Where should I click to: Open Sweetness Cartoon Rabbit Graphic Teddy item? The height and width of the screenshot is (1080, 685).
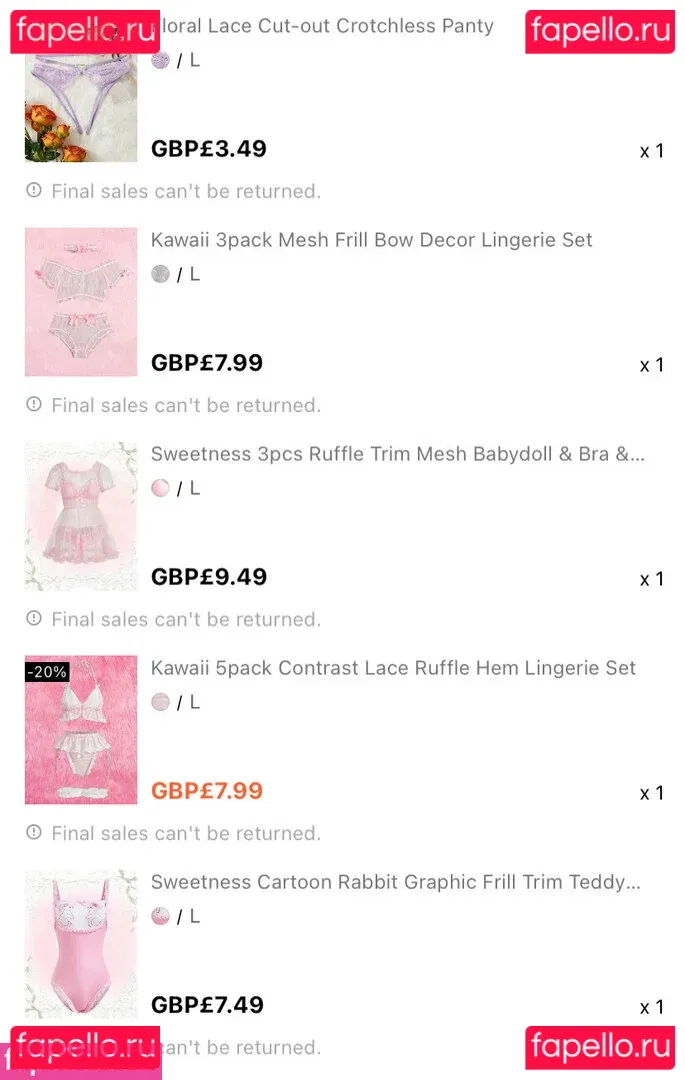pyautogui.click(x=395, y=882)
